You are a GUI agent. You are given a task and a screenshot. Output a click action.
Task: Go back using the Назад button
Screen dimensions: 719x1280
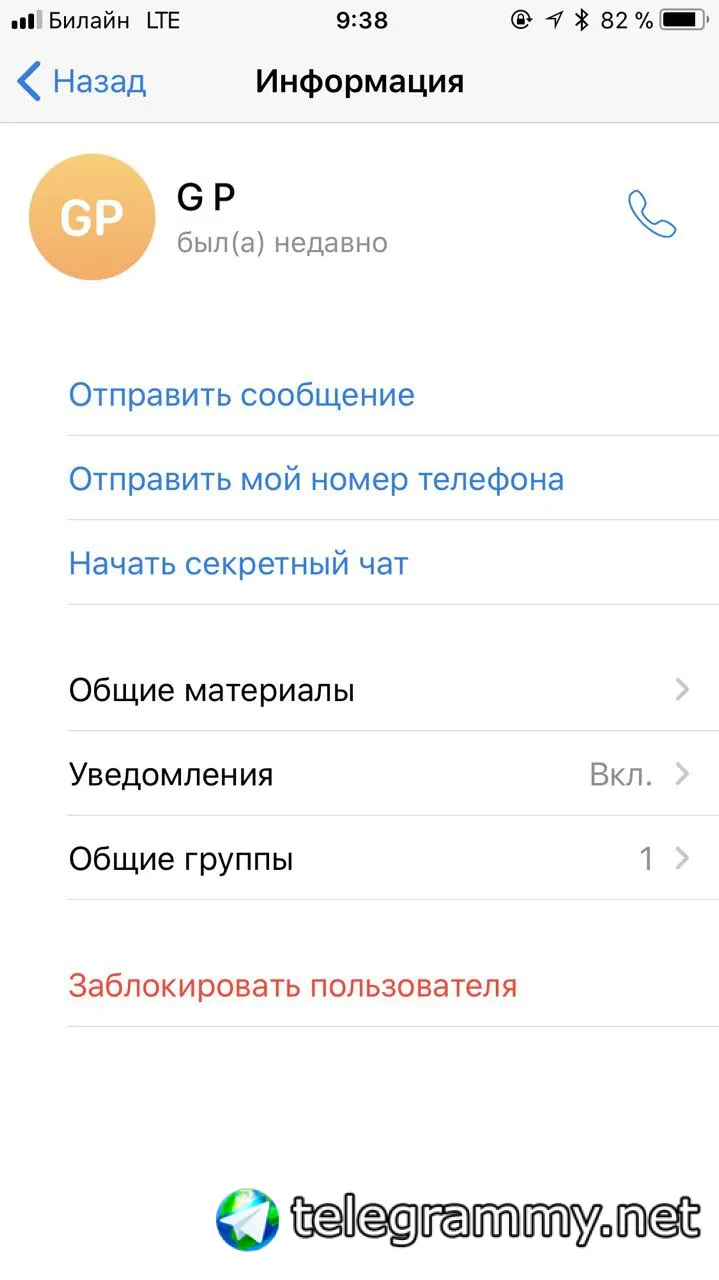[x=82, y=81]
